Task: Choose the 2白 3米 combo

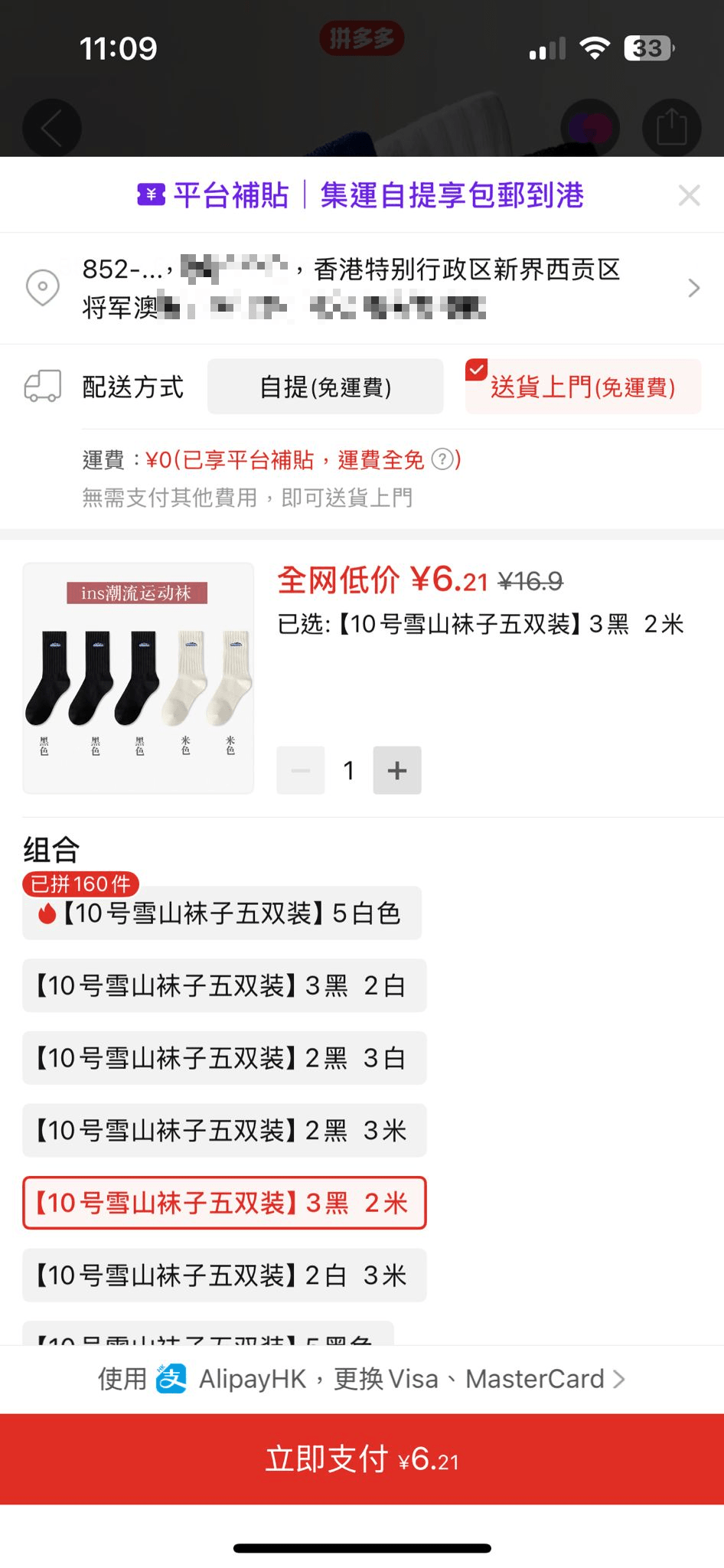Action: click(223, 1276)
